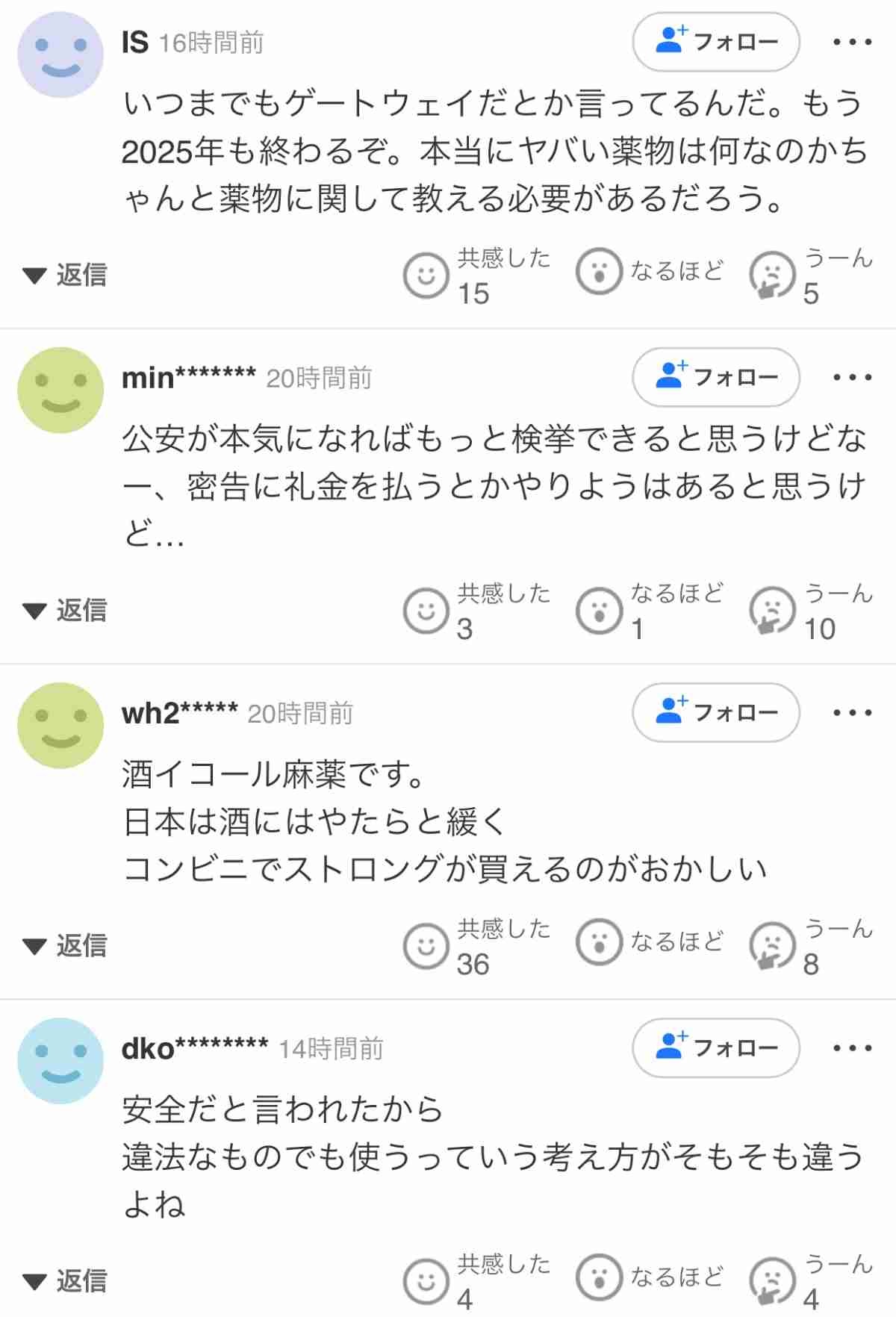This screenshot has height=1317, width=896.
Task: Click the なるほど reaction icon on IS's comment
Action: (x=598, y=272)
